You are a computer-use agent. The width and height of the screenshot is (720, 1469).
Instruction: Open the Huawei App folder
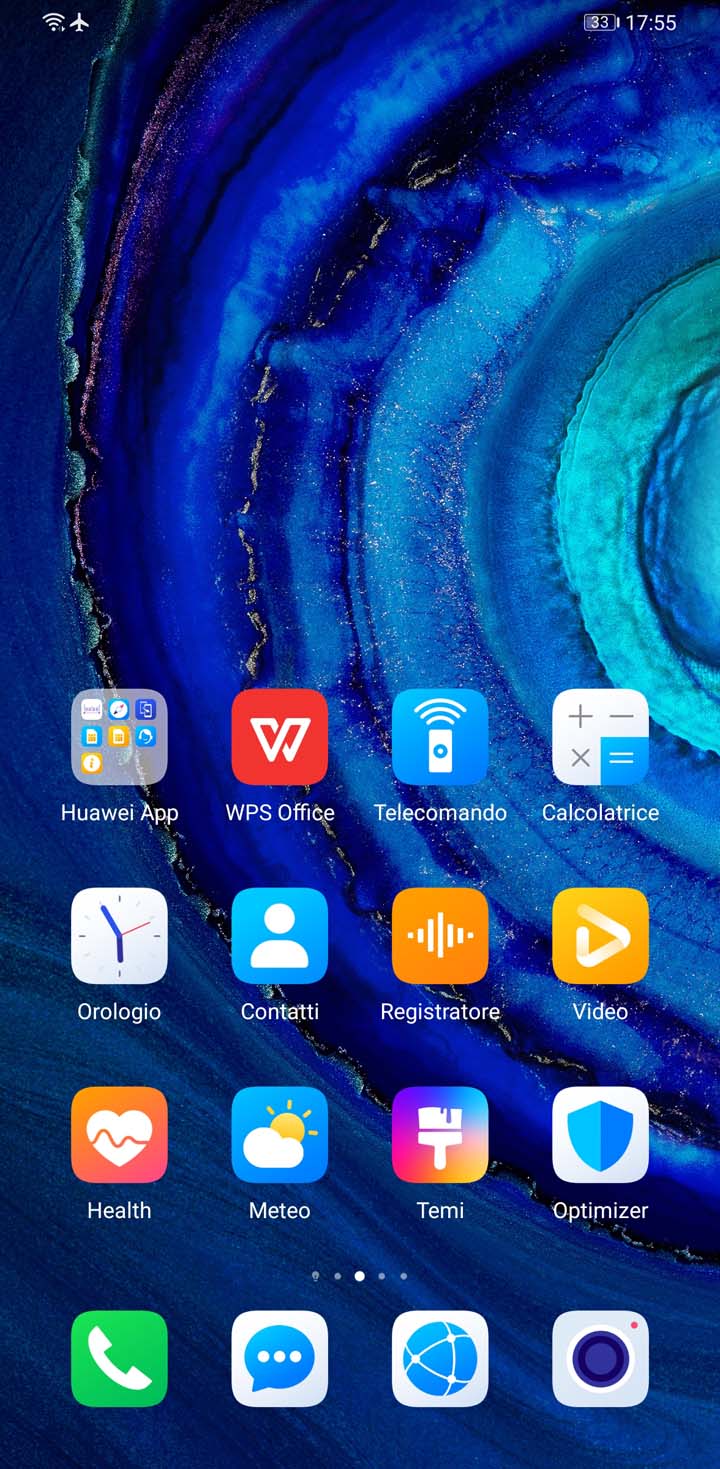(x=119, y=737)
